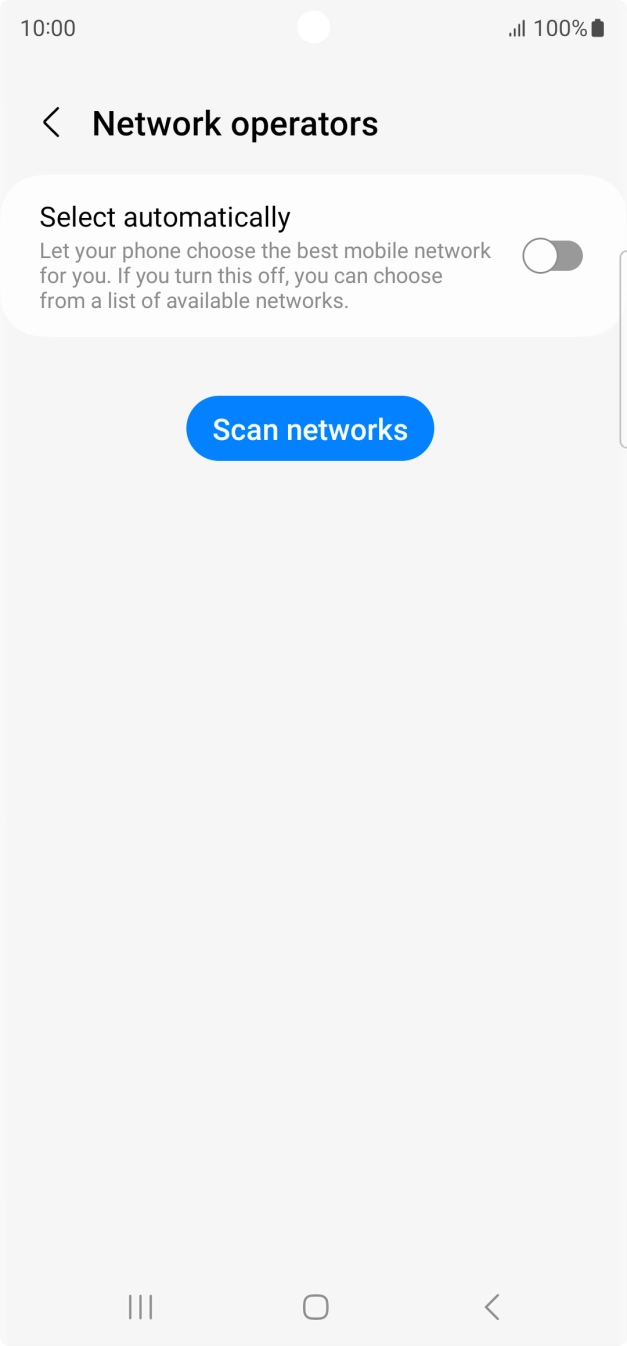Open recent apps from navigation bar
Viewport: 627px width, 1346px height.
pyautogui.click(x=140, y=1306)
